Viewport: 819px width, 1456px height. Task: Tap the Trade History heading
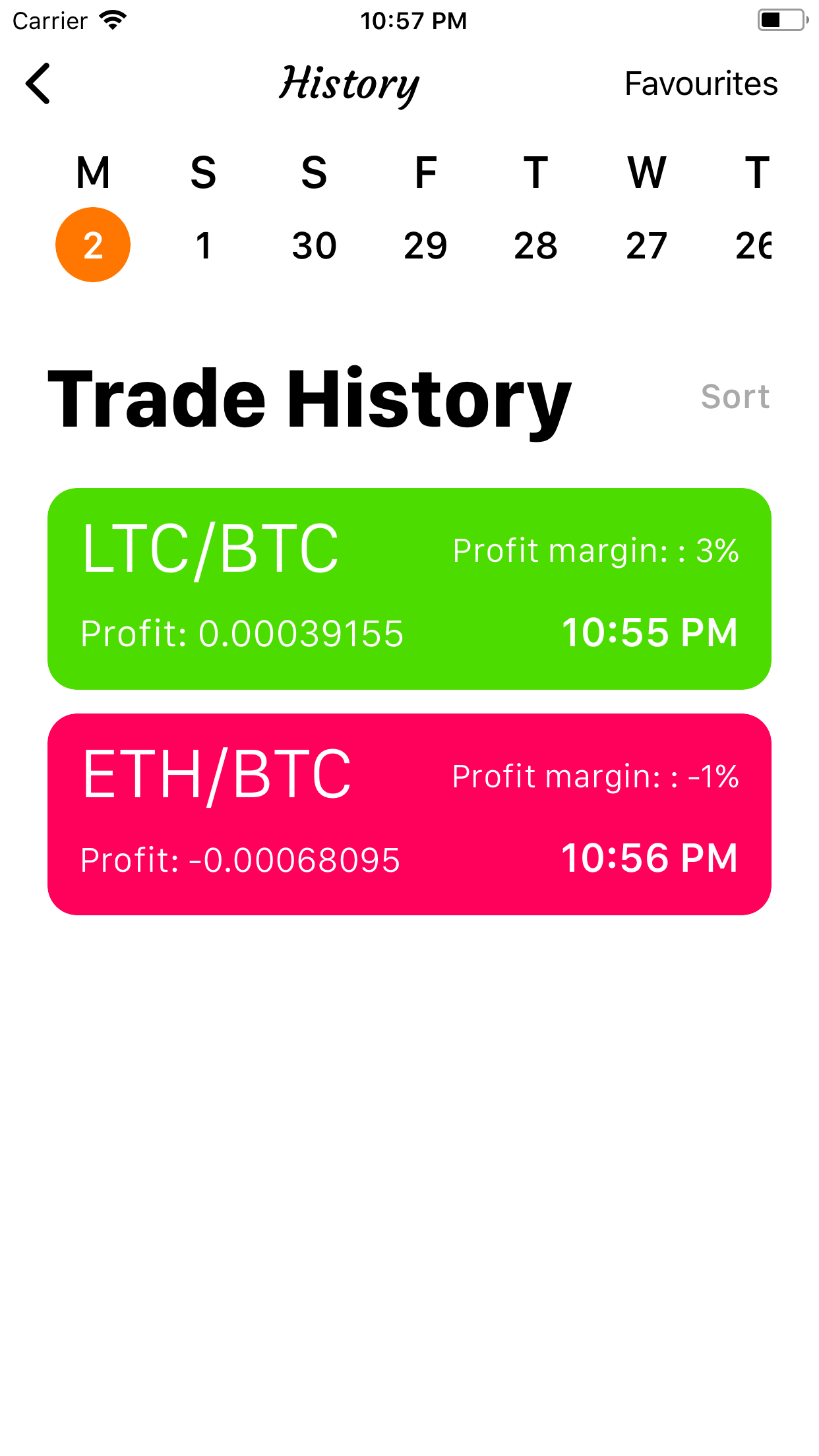[309, 396]
